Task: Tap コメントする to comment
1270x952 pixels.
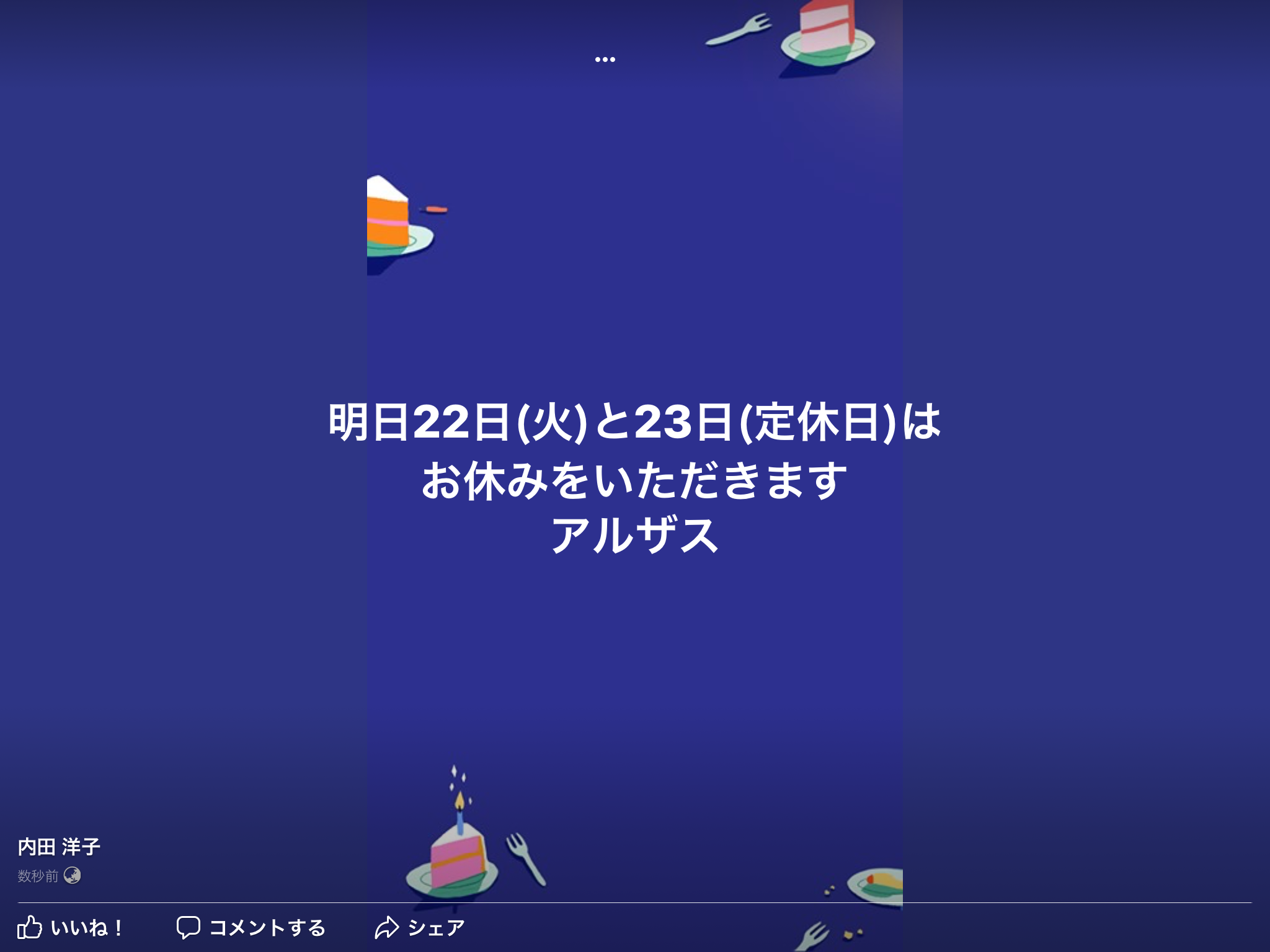Action: [251, 927]
